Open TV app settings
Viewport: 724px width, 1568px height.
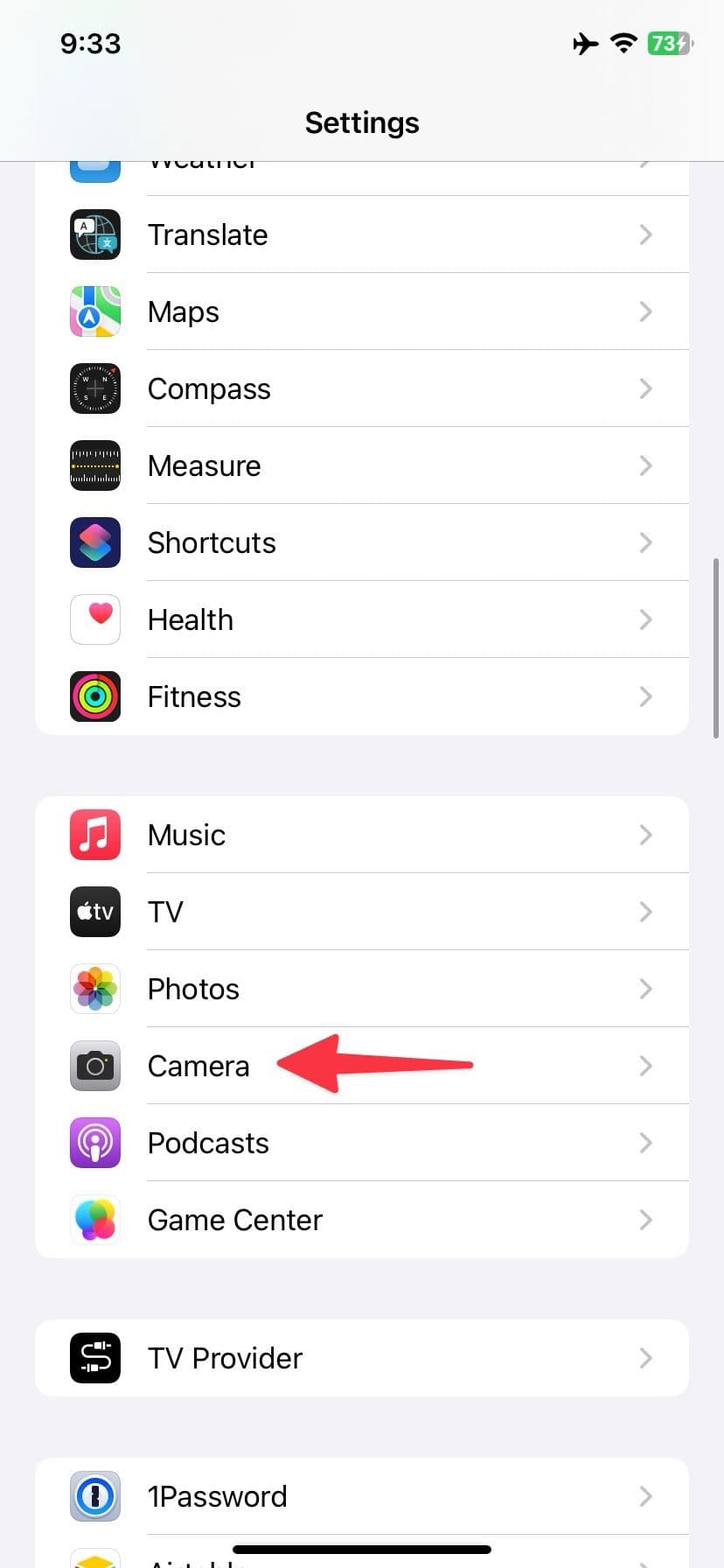point(361,912)
